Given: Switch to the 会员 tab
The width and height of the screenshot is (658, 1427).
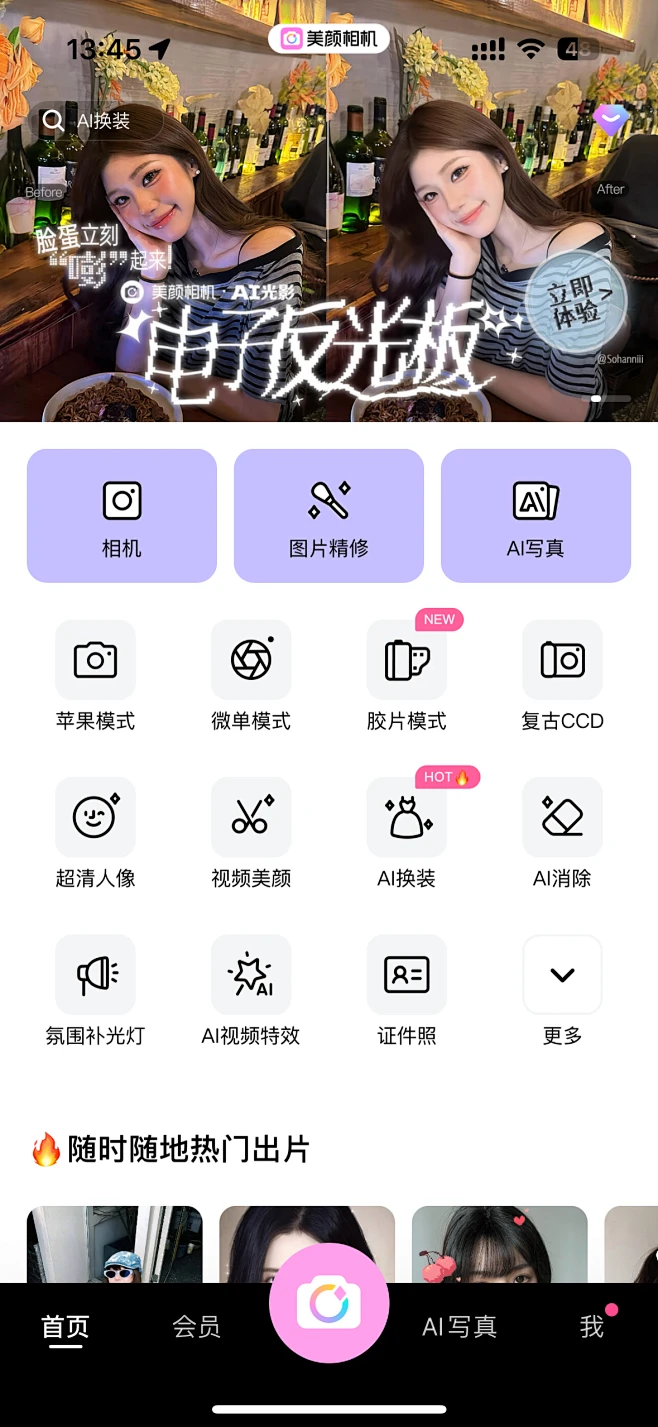Looking at the screenshot, I should point(196,1327).
